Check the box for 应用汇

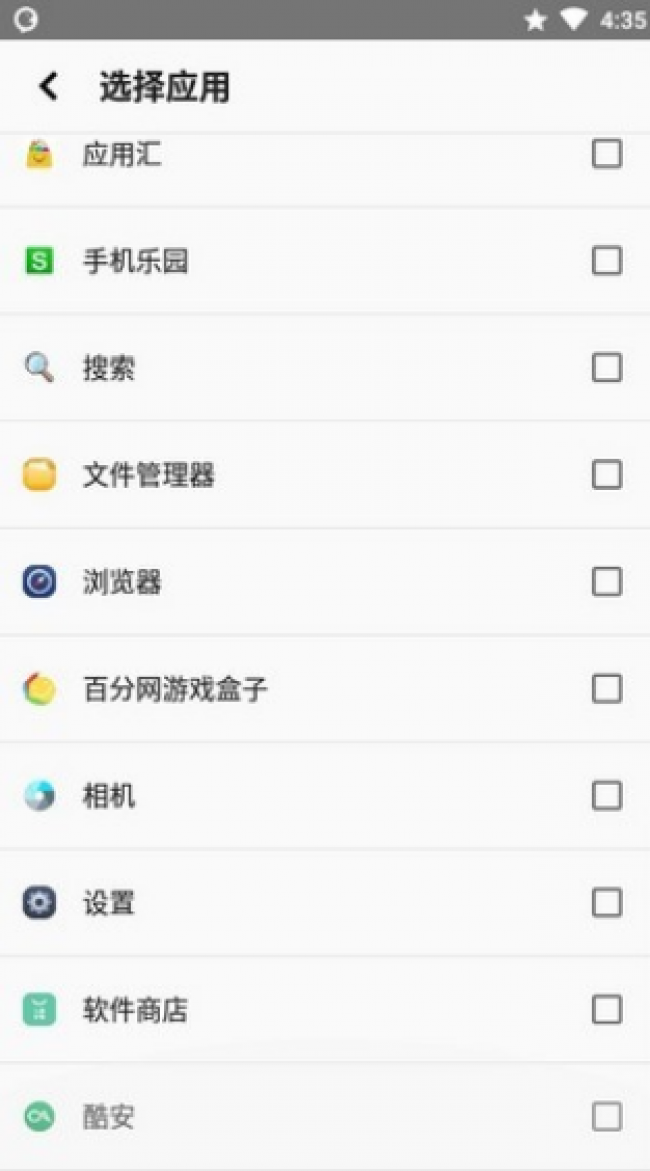point(606,154)
